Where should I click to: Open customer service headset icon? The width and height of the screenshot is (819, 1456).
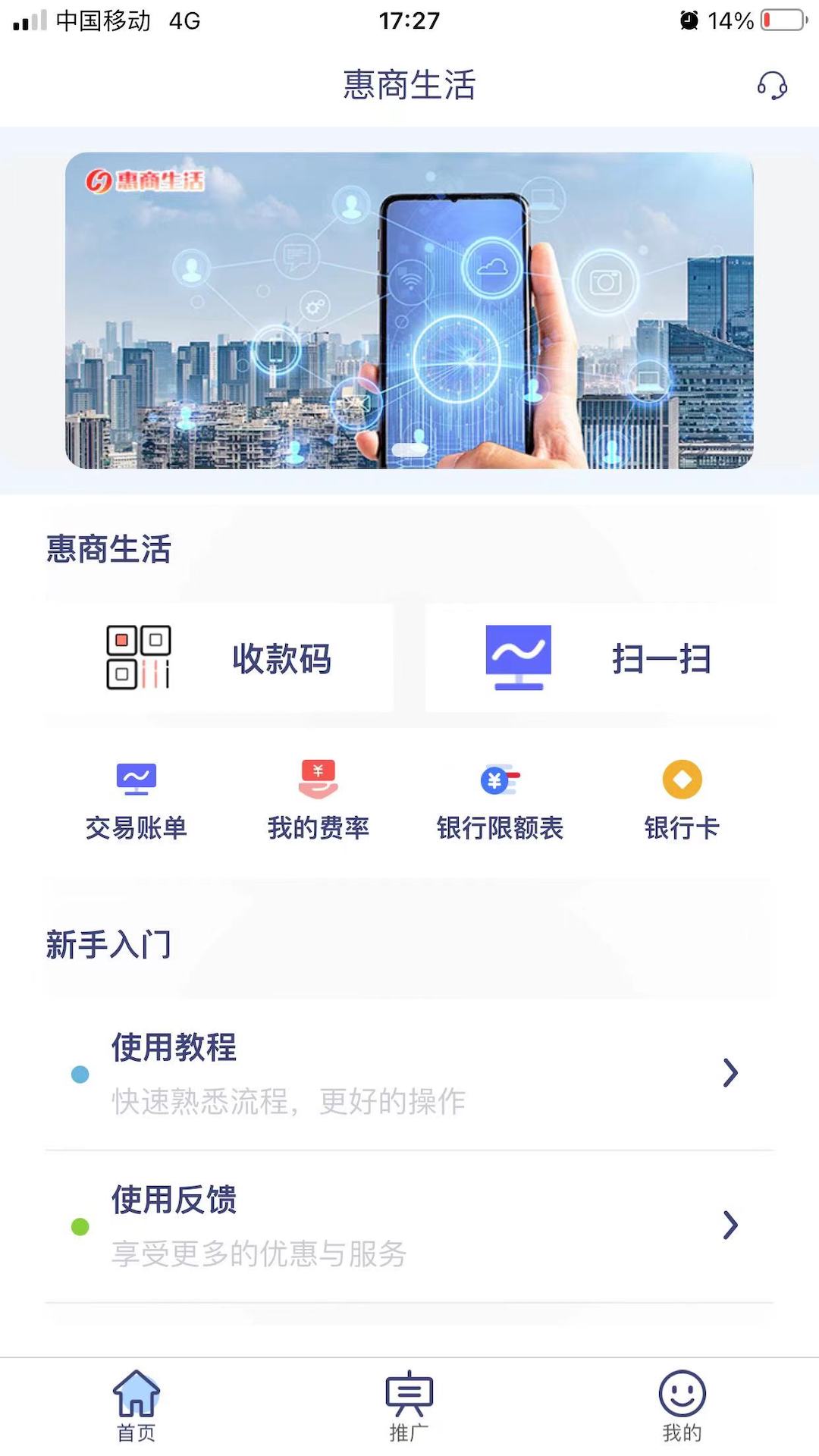772,86
